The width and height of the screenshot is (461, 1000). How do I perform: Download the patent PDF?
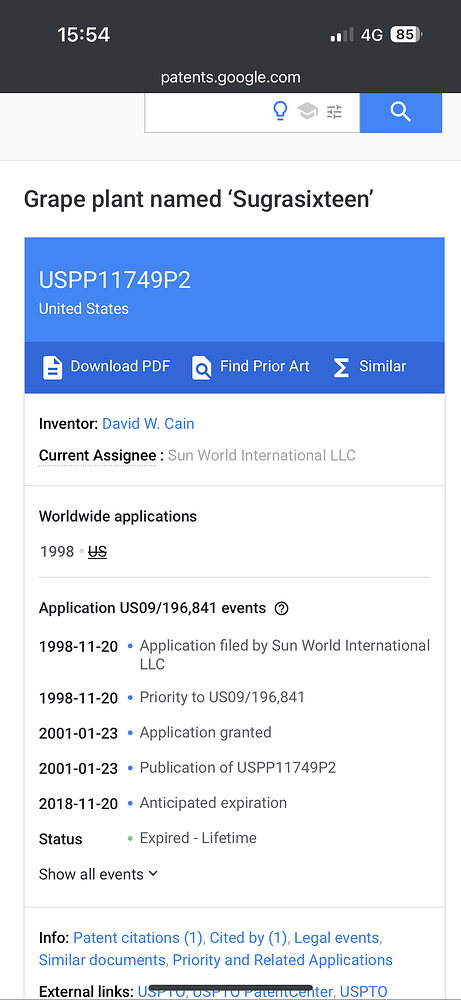[x=106, y=367]
